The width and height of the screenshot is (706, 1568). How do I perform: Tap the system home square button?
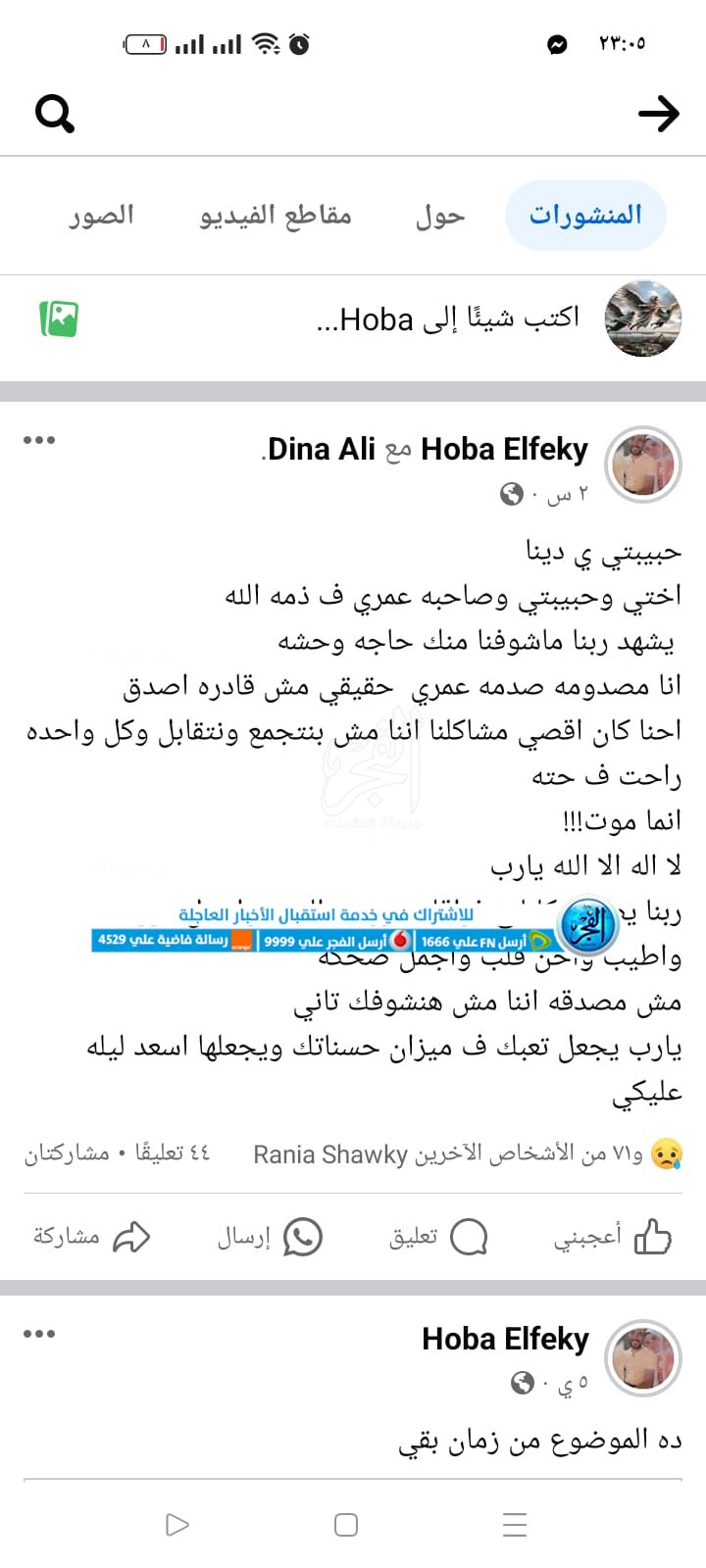click(x=346, y=1525)
